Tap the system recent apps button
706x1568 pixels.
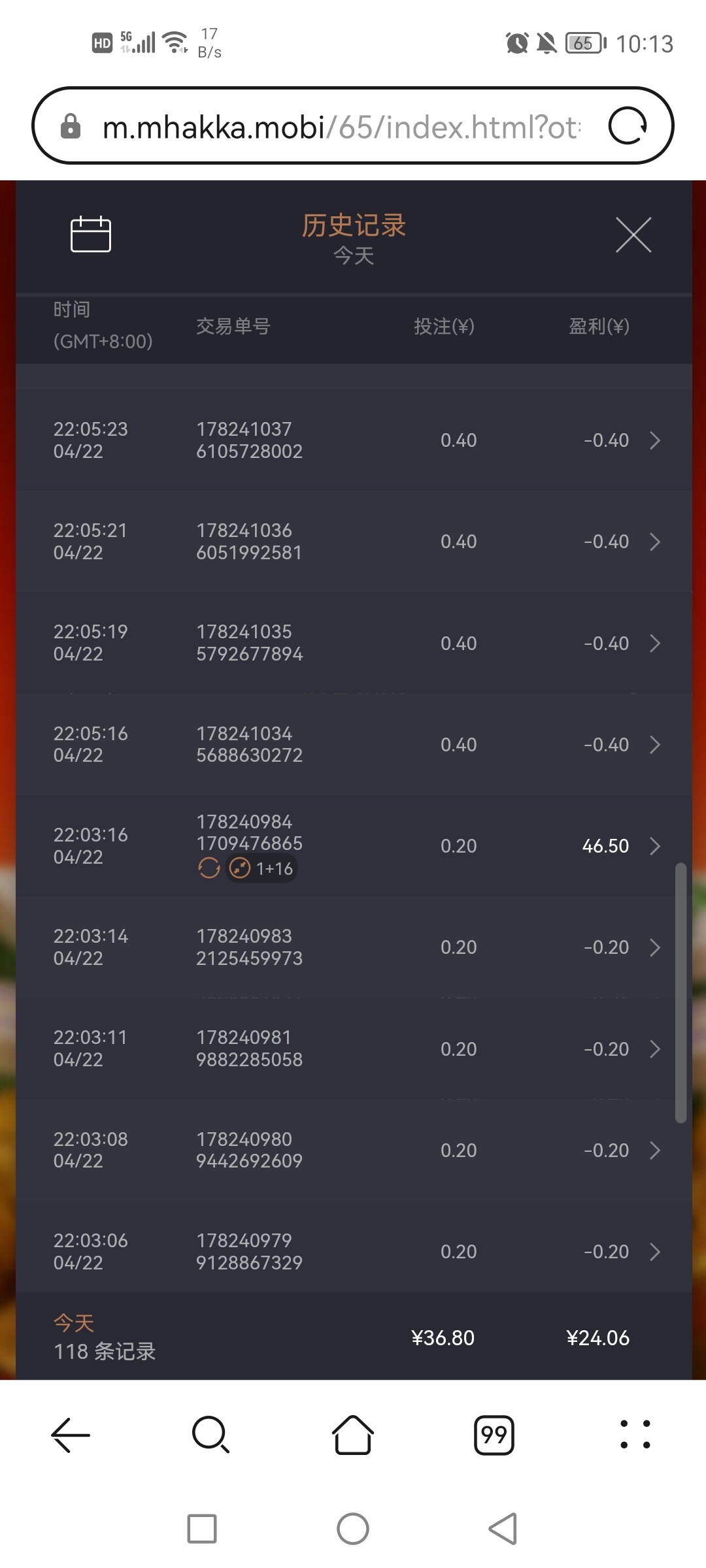202,1529
